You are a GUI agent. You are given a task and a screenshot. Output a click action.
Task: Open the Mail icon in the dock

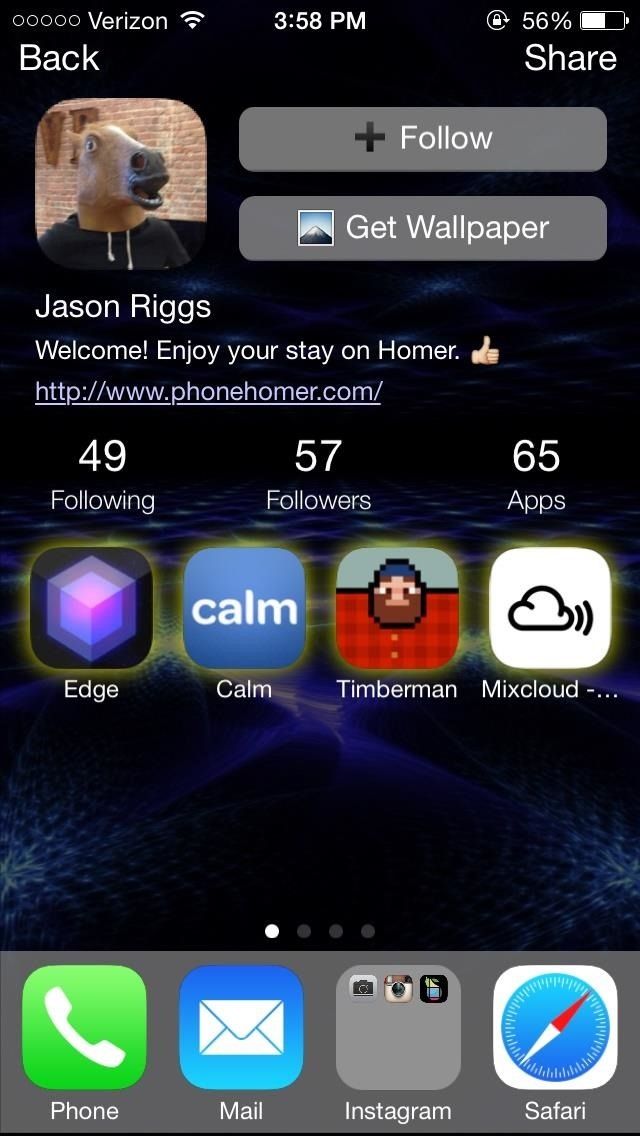[241, 1027]
